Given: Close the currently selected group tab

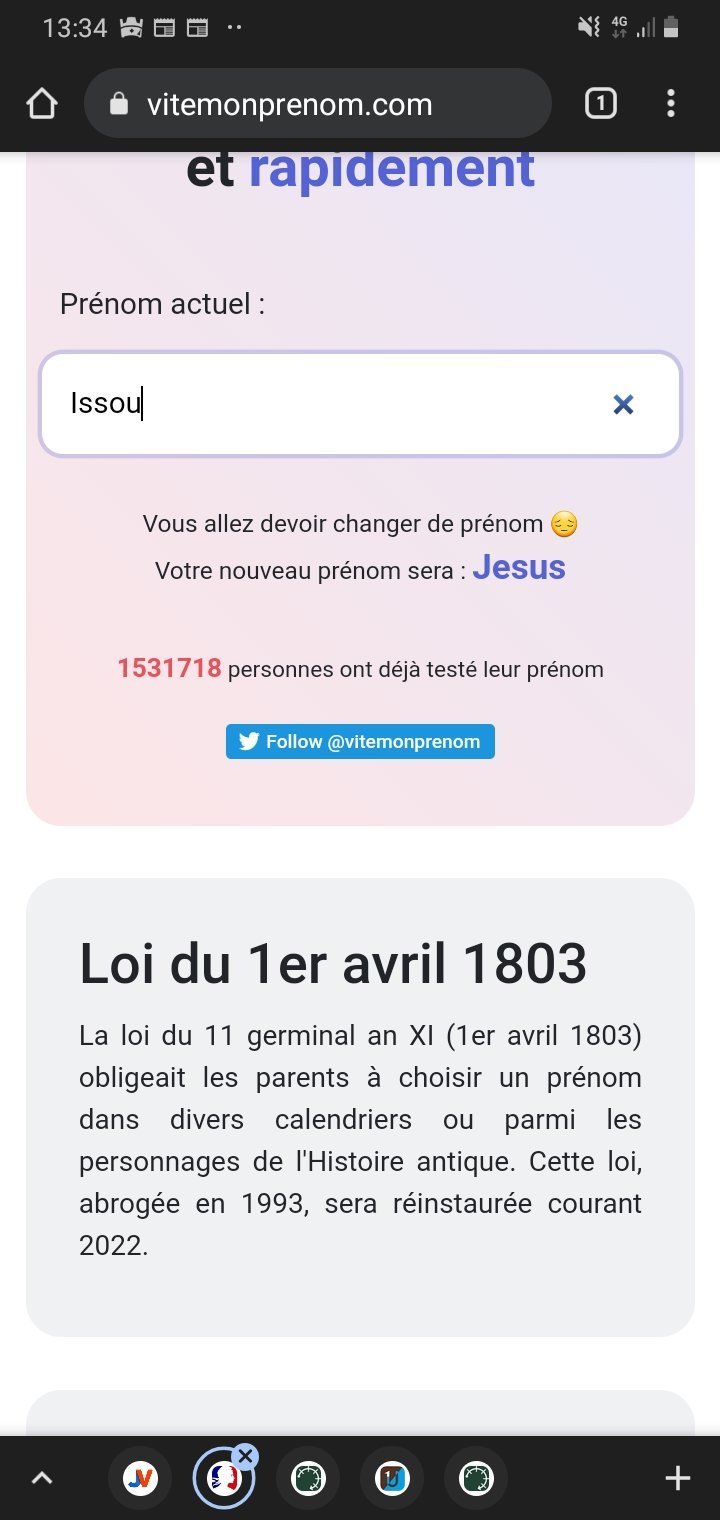Looking at the screenshot, I should 246,1456.
